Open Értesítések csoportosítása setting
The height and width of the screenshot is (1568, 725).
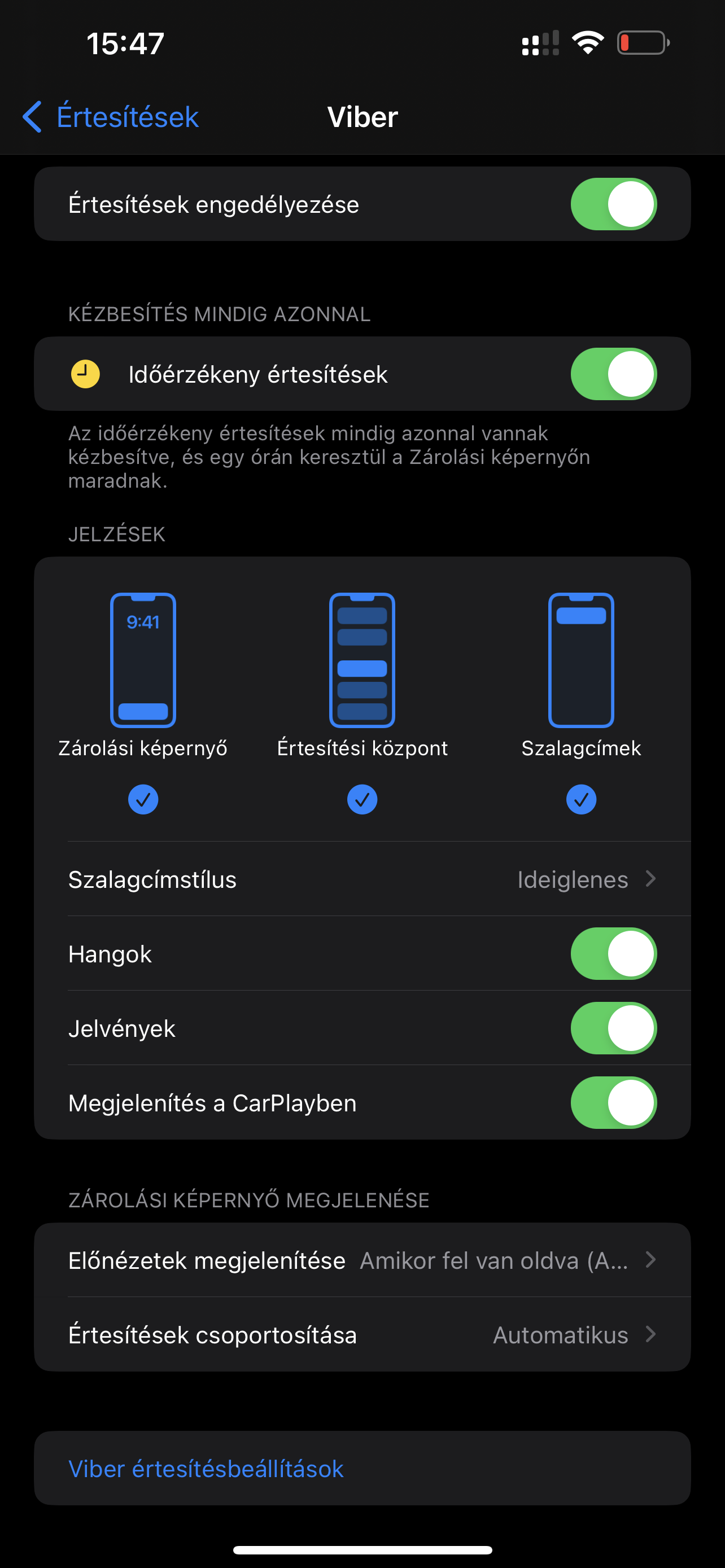[x=362, y=1334]
